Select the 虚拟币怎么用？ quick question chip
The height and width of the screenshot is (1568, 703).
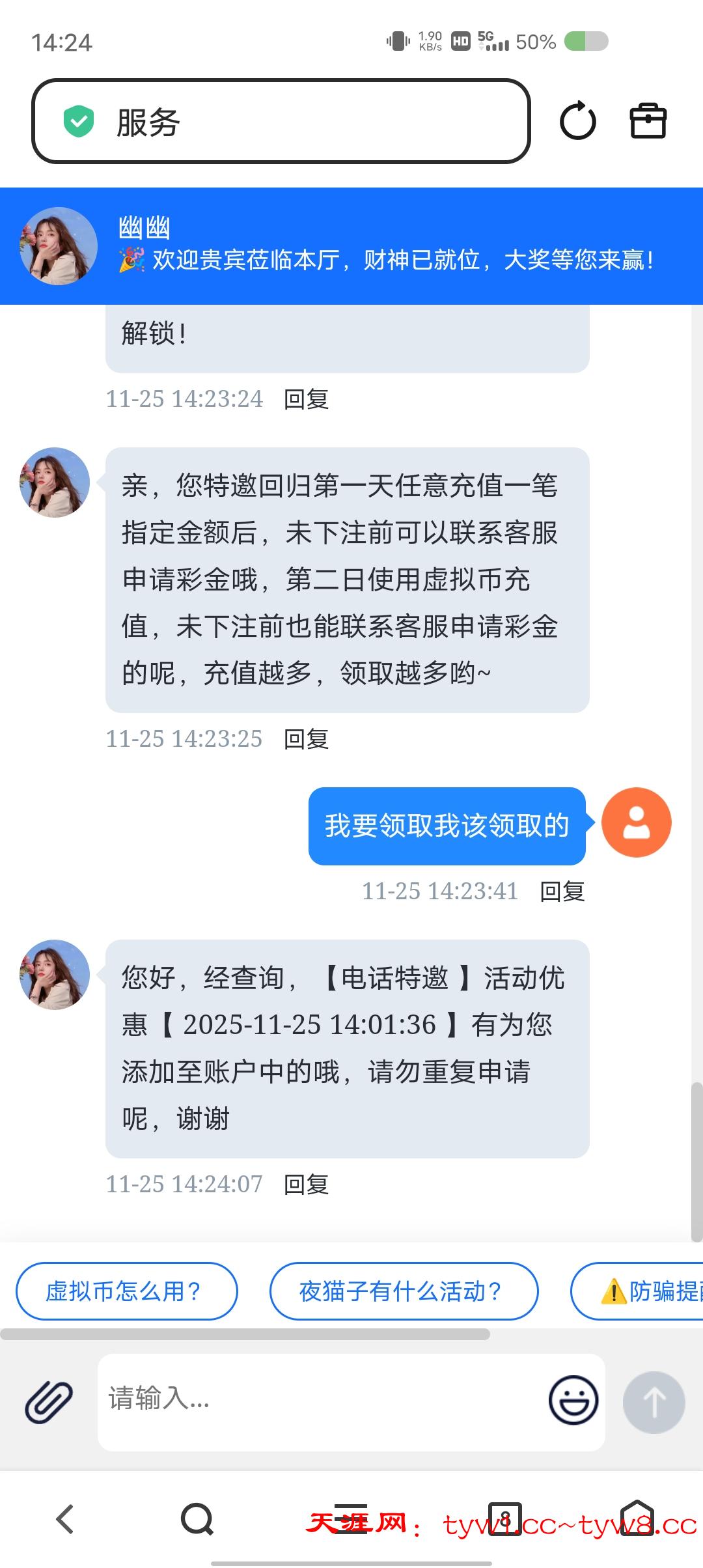point(126,1291)
